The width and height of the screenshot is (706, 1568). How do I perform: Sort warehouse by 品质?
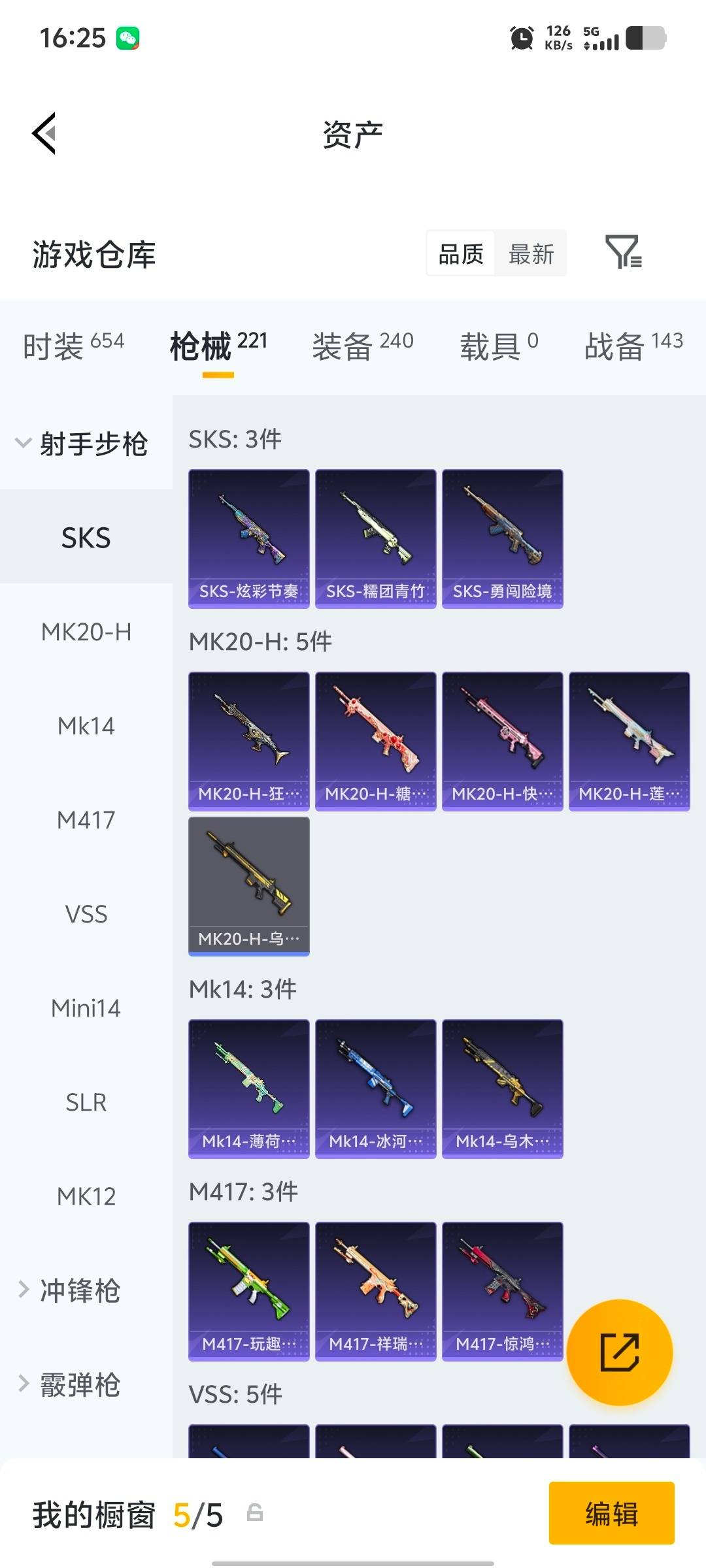pyautogui.click(x=461, y=253)
